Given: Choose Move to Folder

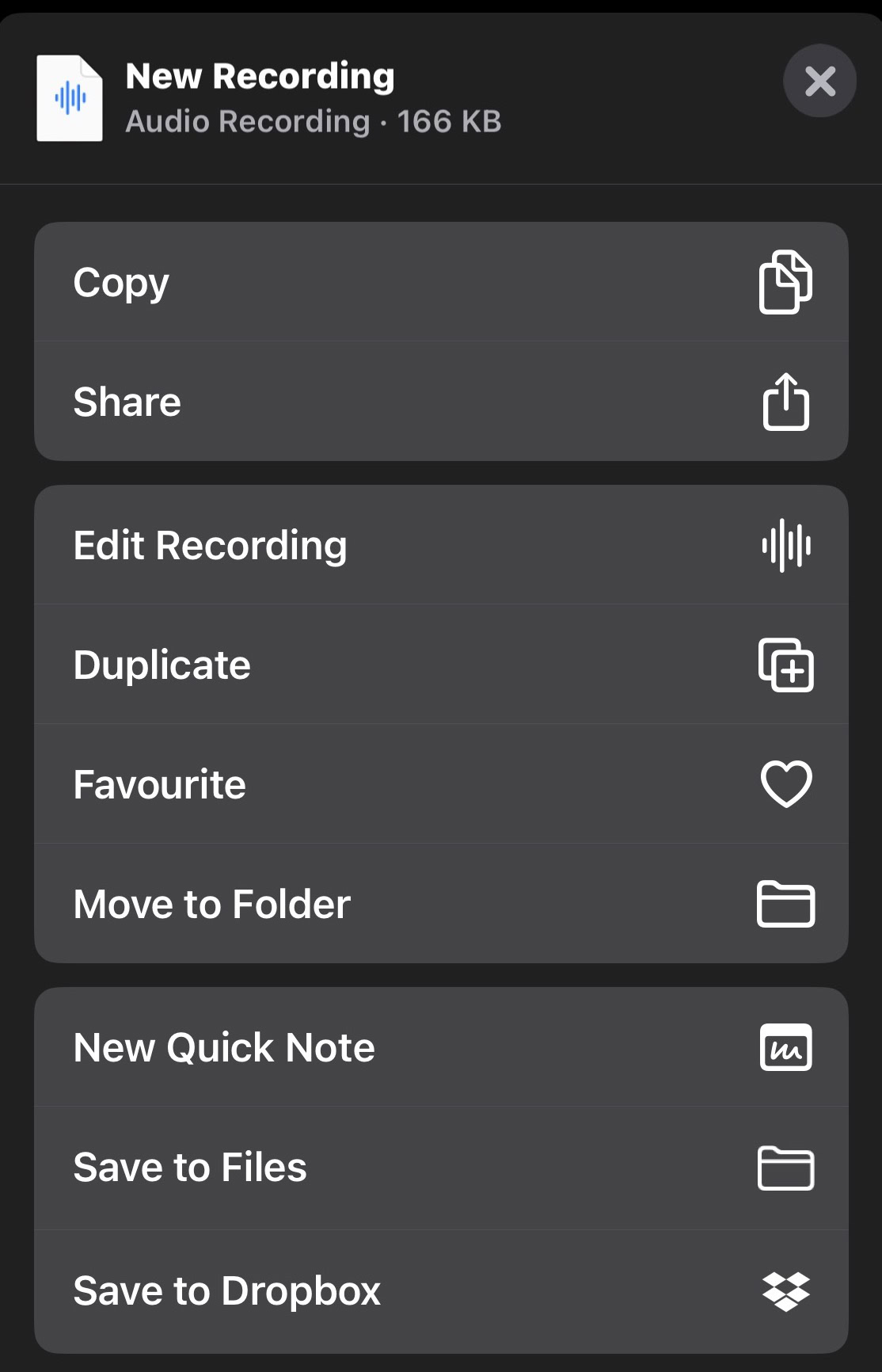Looking at the screenshot, I should pyautogui.click(x=441, y=904).
